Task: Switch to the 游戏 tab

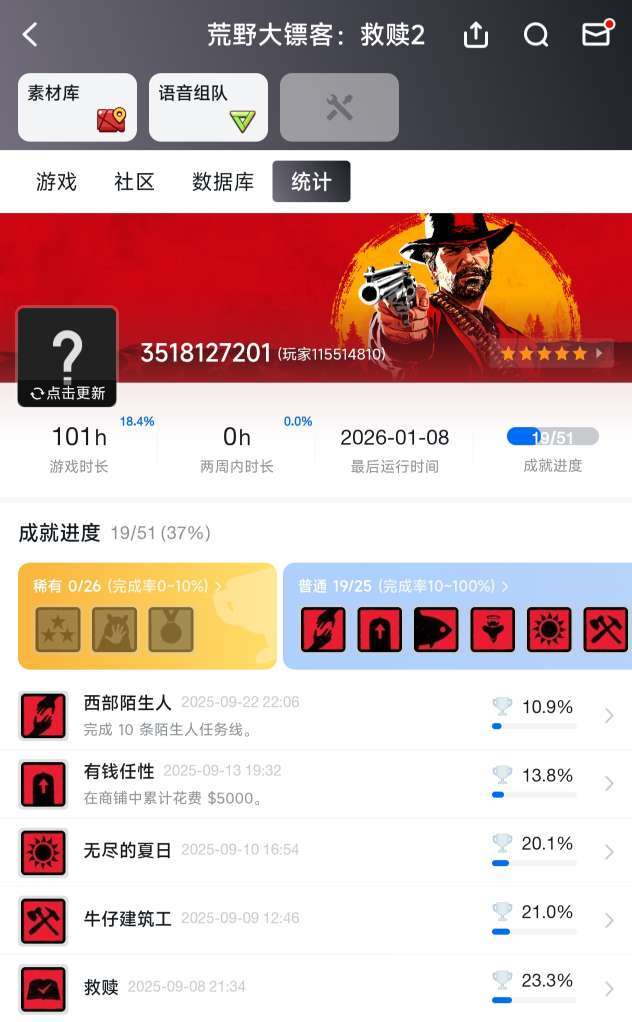Action: pos(56,182)
